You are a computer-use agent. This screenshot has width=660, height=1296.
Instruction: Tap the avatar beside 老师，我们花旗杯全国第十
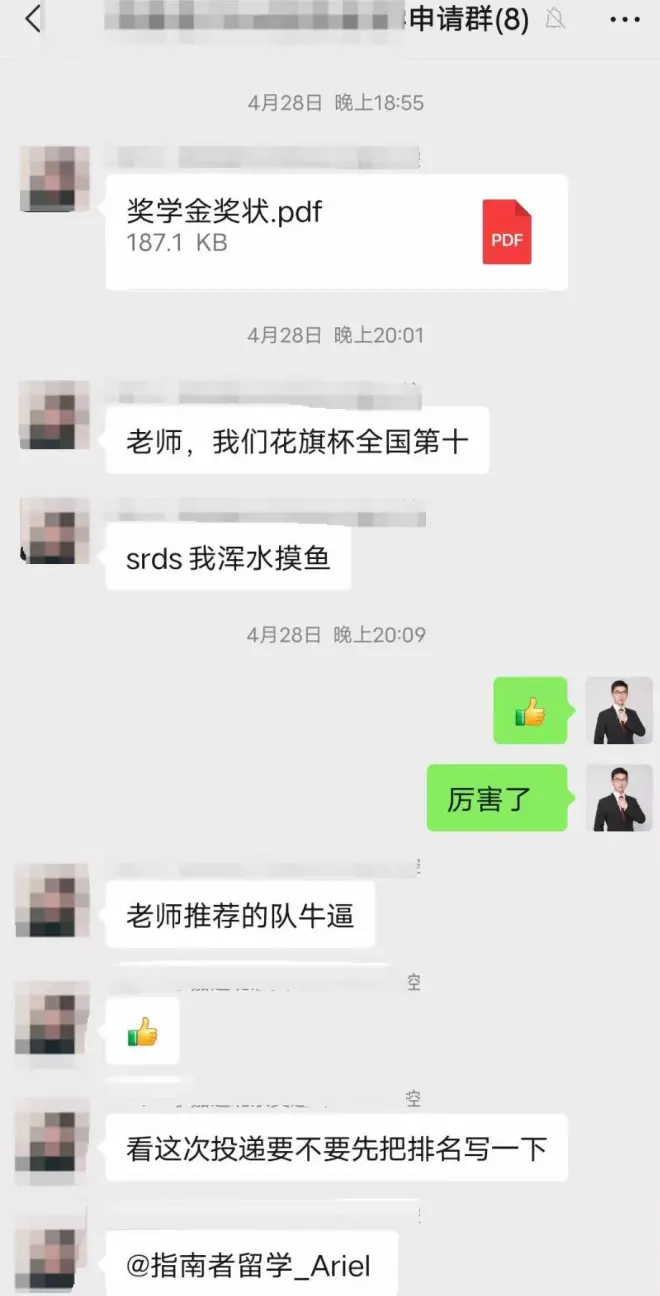54,414
